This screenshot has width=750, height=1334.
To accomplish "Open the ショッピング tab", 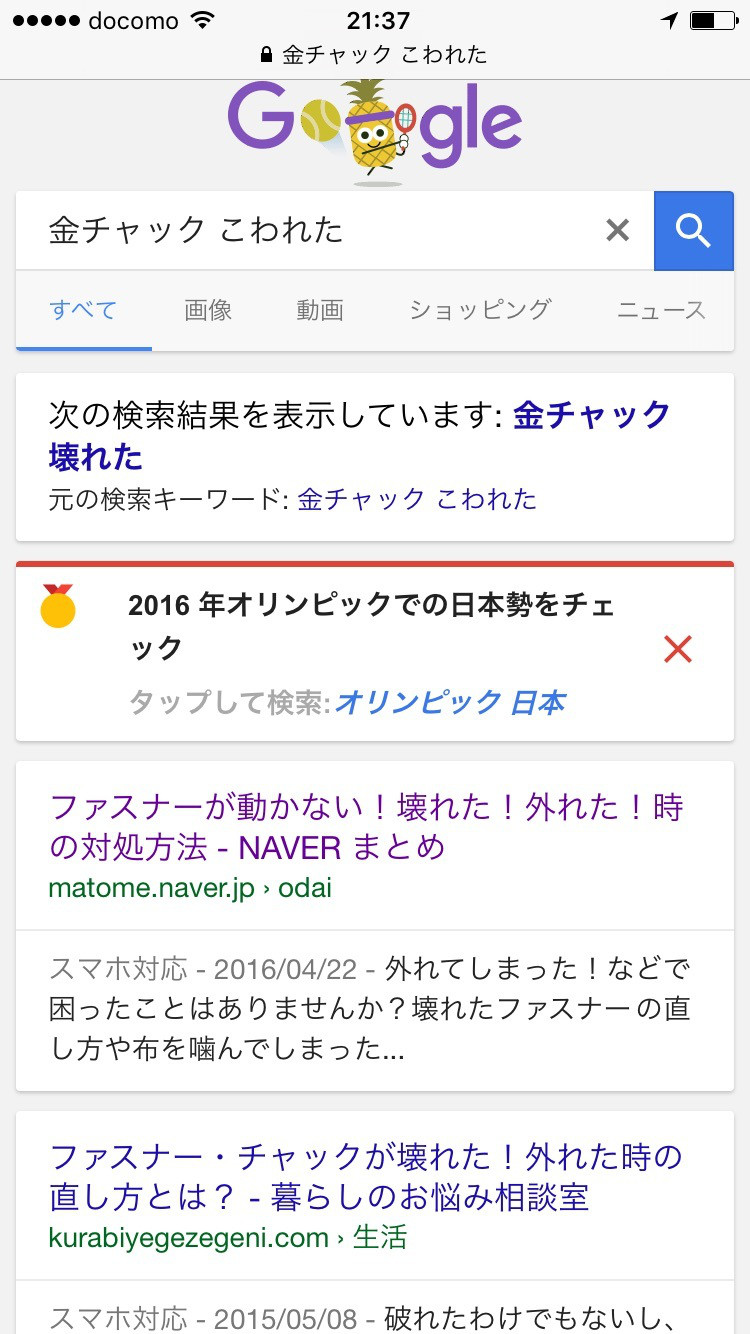I will (480, 310).
